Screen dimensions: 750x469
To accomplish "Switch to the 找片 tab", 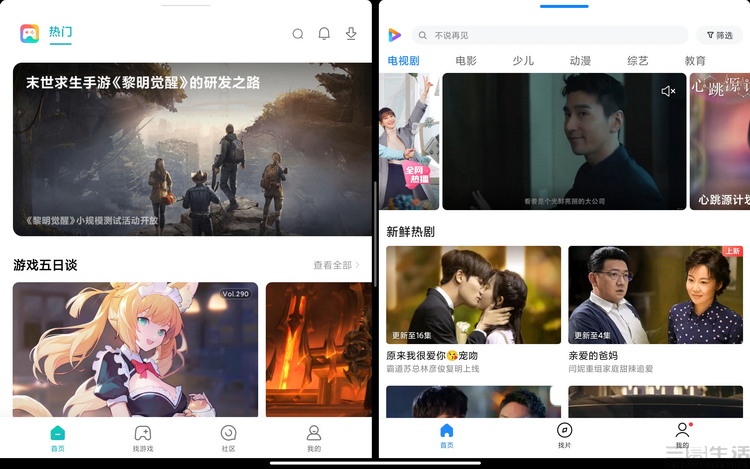I will [x=564, y=435].
